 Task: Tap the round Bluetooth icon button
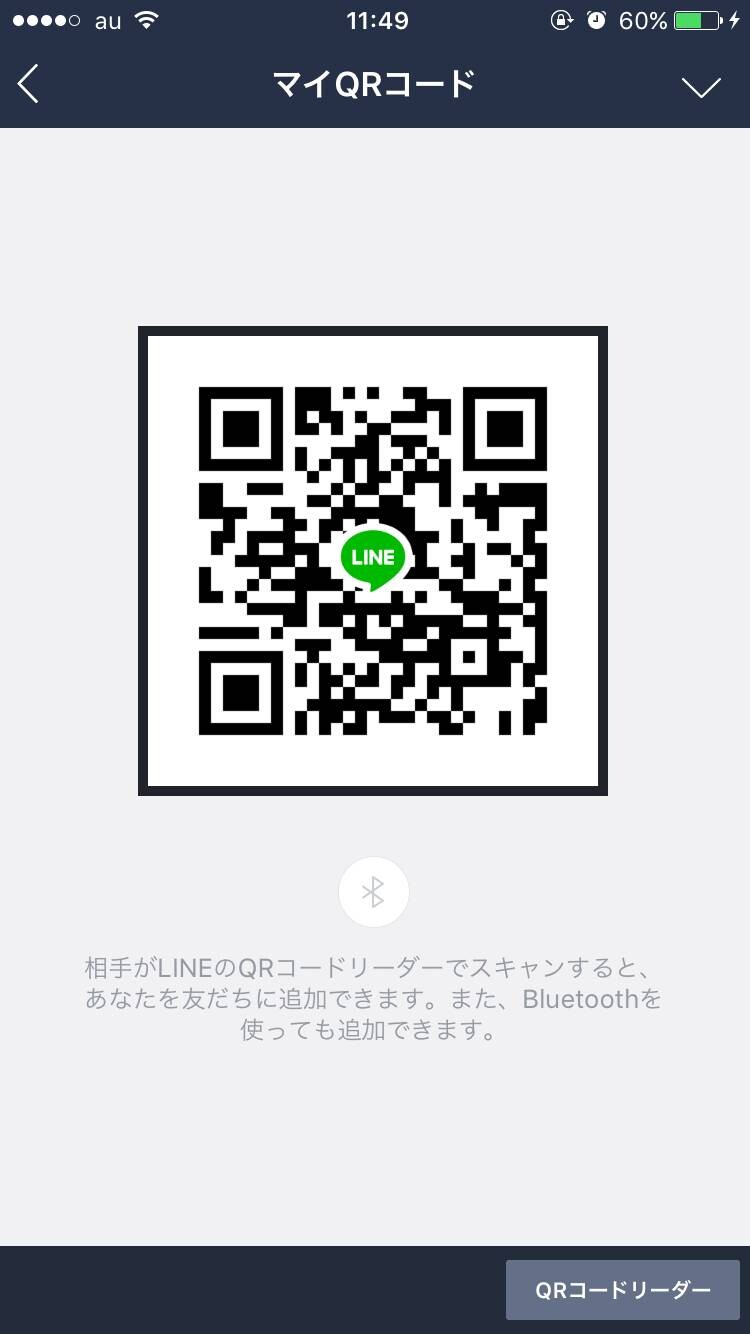pos(373,892)
